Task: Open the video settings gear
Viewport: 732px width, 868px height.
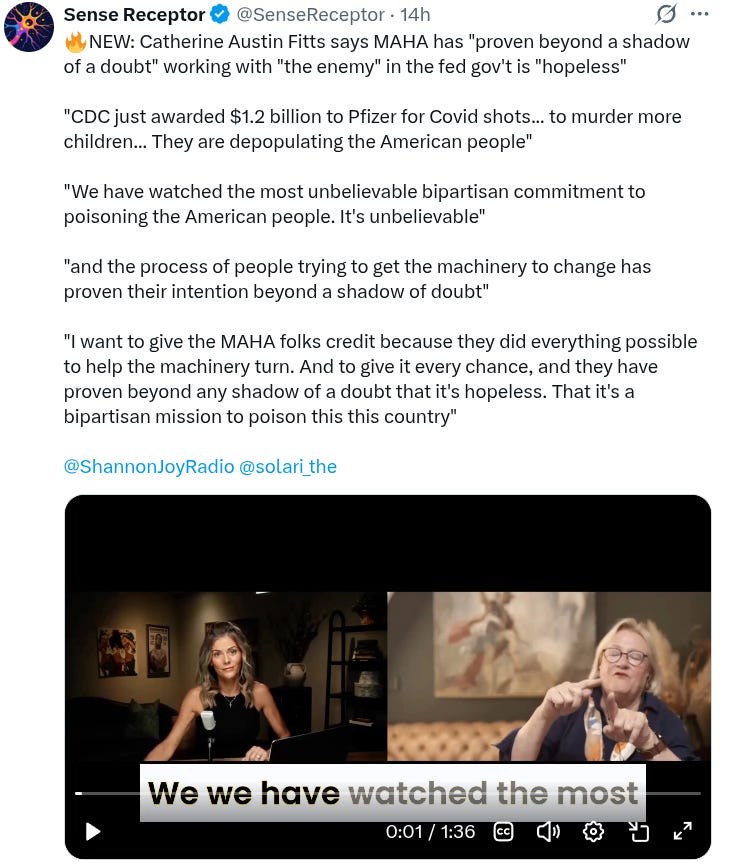Action: click(593, 831)
